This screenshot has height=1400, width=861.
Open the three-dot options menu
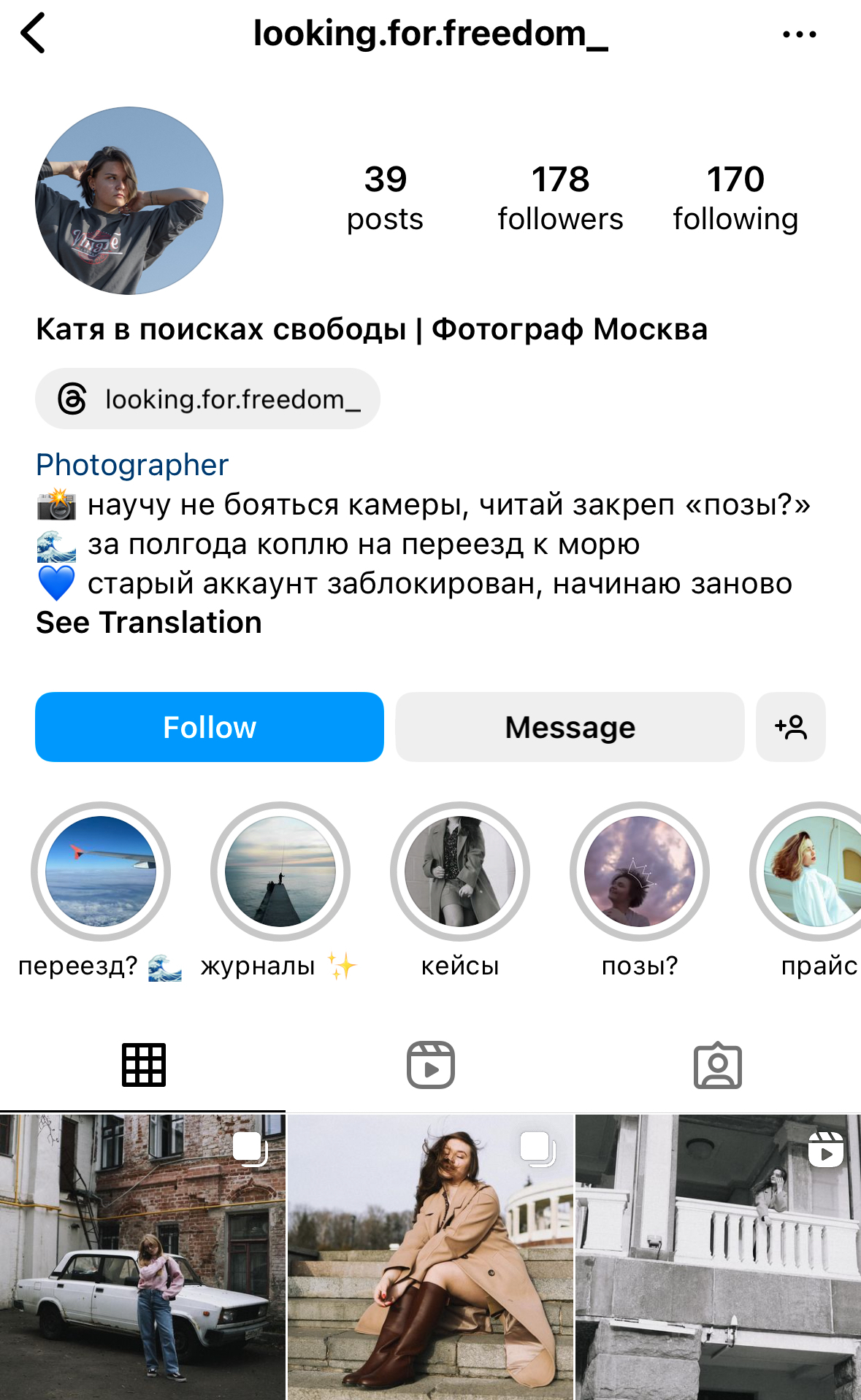[799, 34]
